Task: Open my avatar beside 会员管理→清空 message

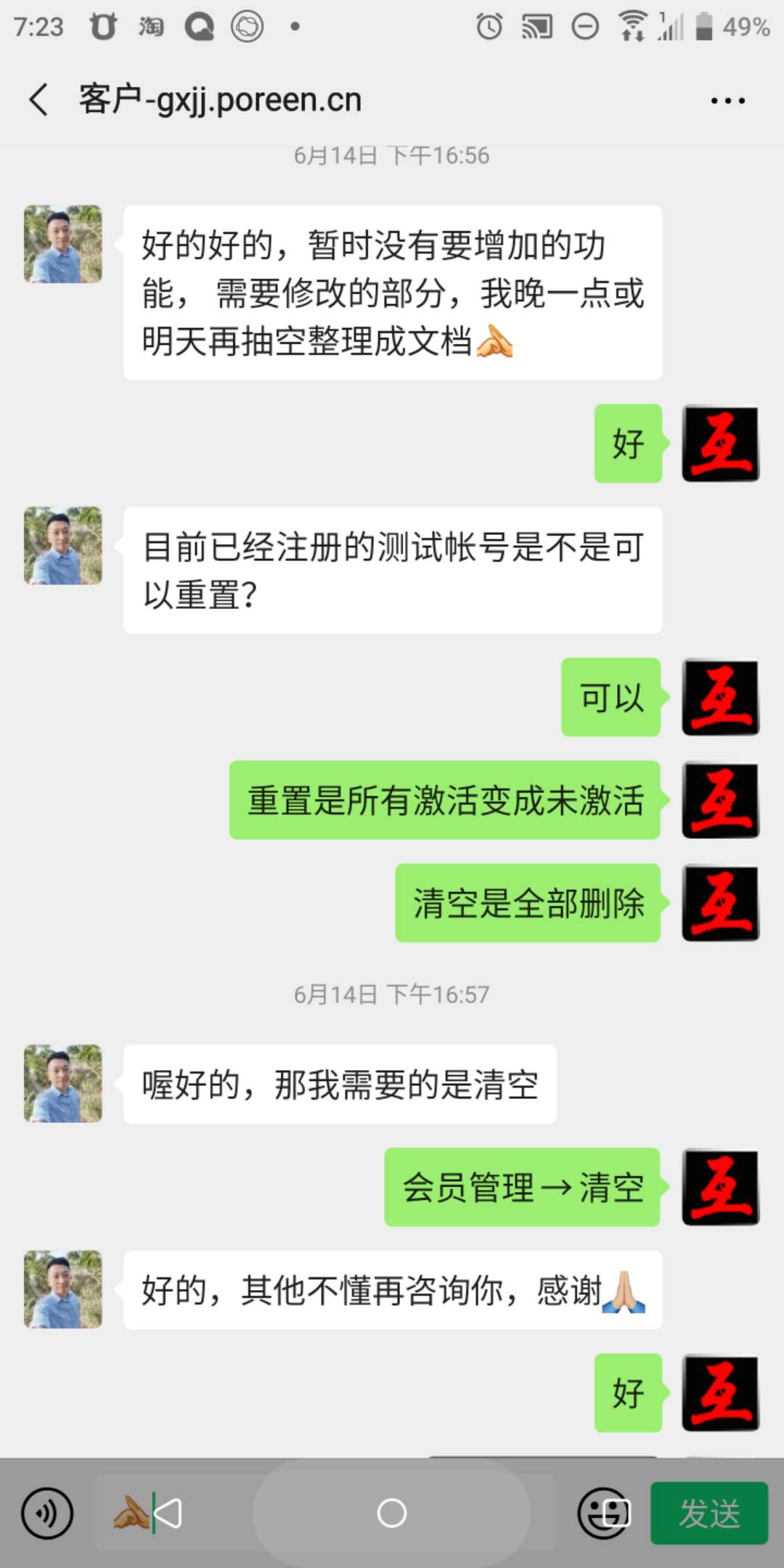Action: click(x=720, y=1188)
